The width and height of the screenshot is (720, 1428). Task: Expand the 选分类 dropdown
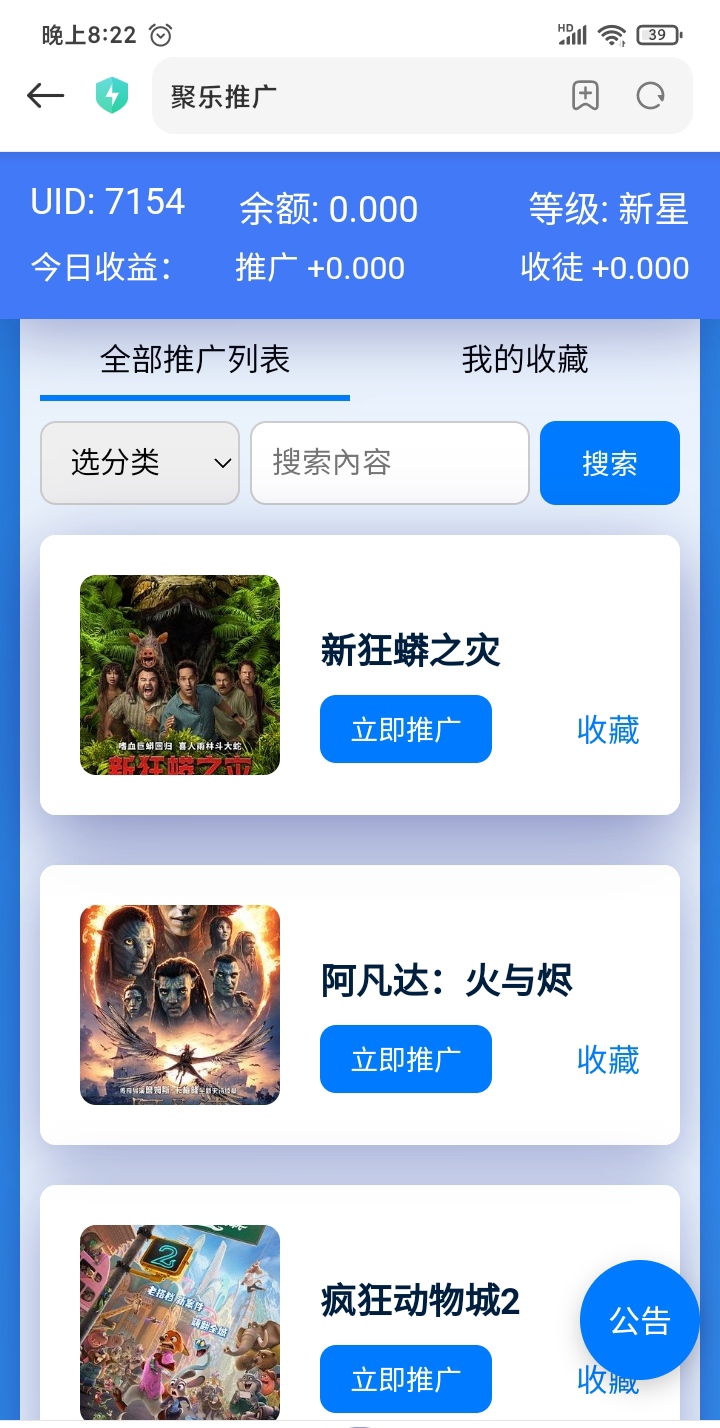pos(140,463)
